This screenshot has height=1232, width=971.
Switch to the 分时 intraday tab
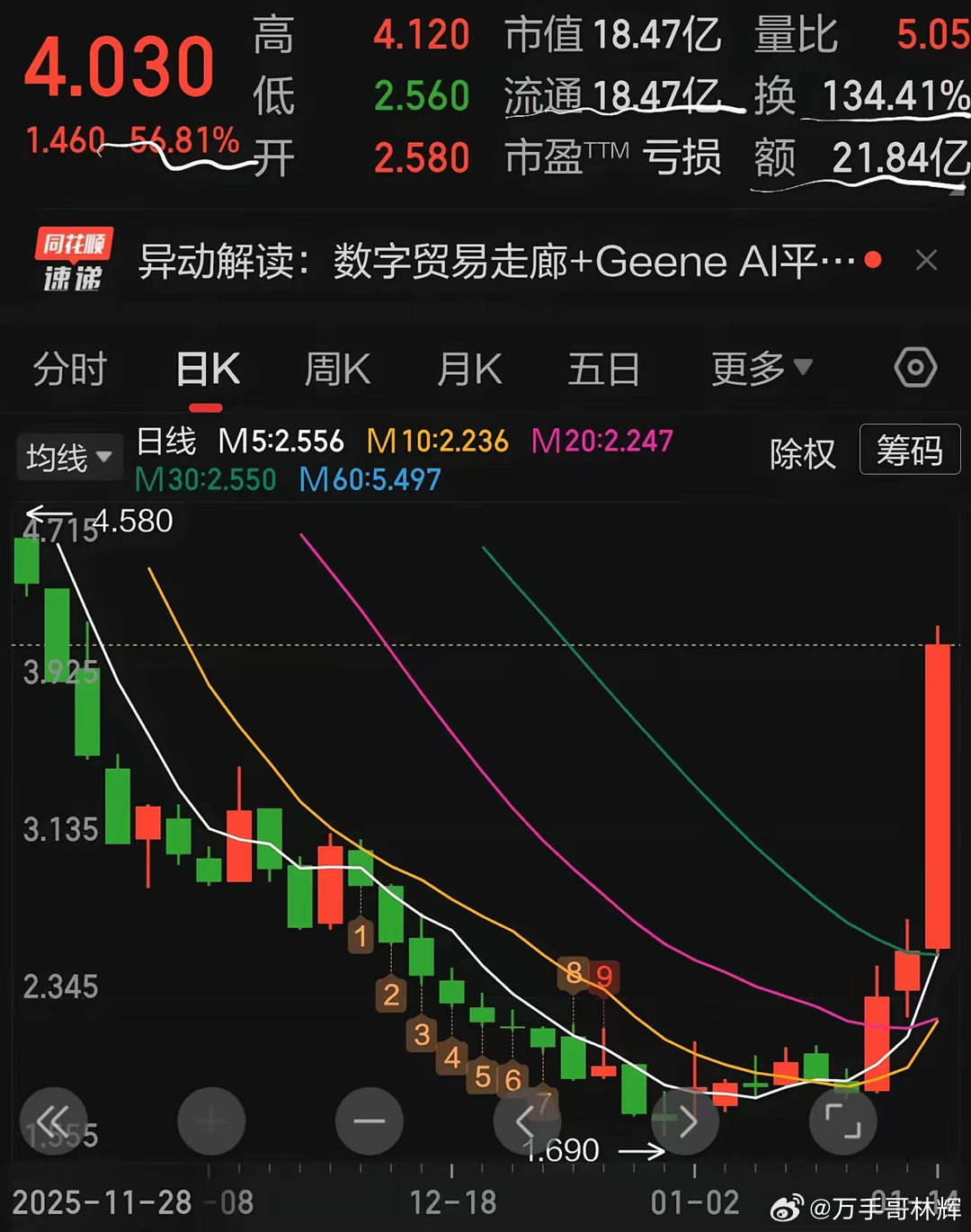click(70, 367)
